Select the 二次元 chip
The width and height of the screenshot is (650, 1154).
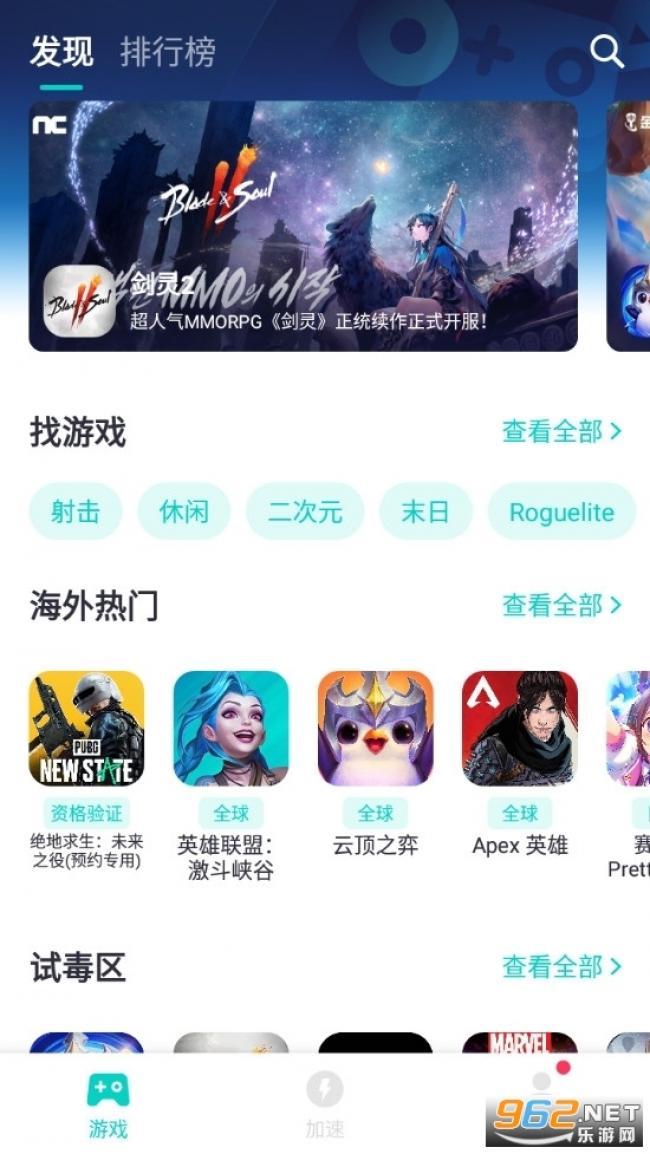(305, 512)
